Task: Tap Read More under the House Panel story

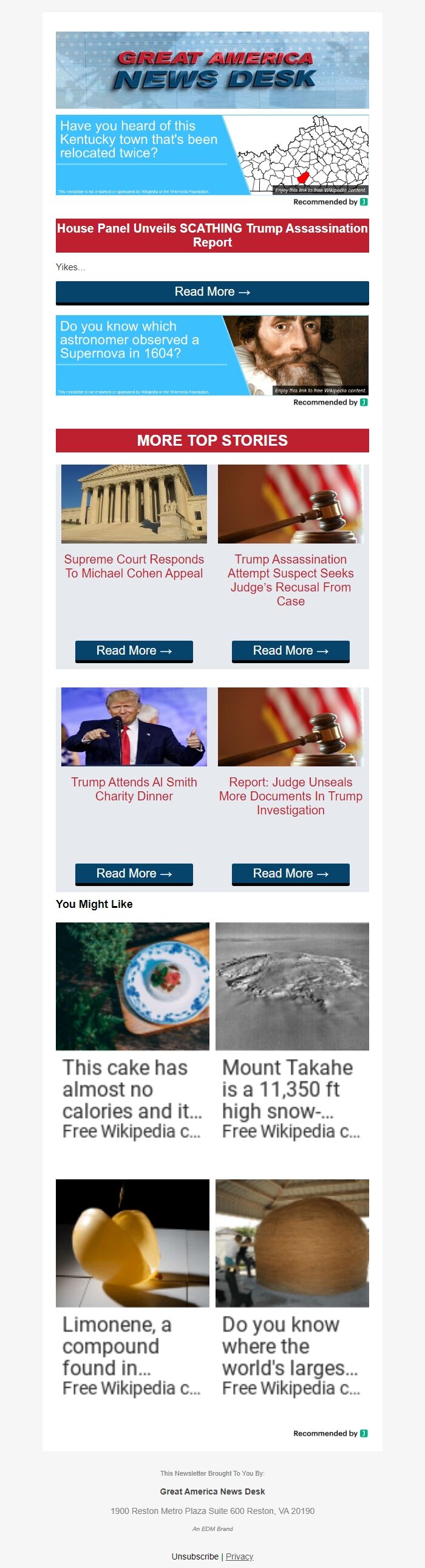Action: click(212, 291)
